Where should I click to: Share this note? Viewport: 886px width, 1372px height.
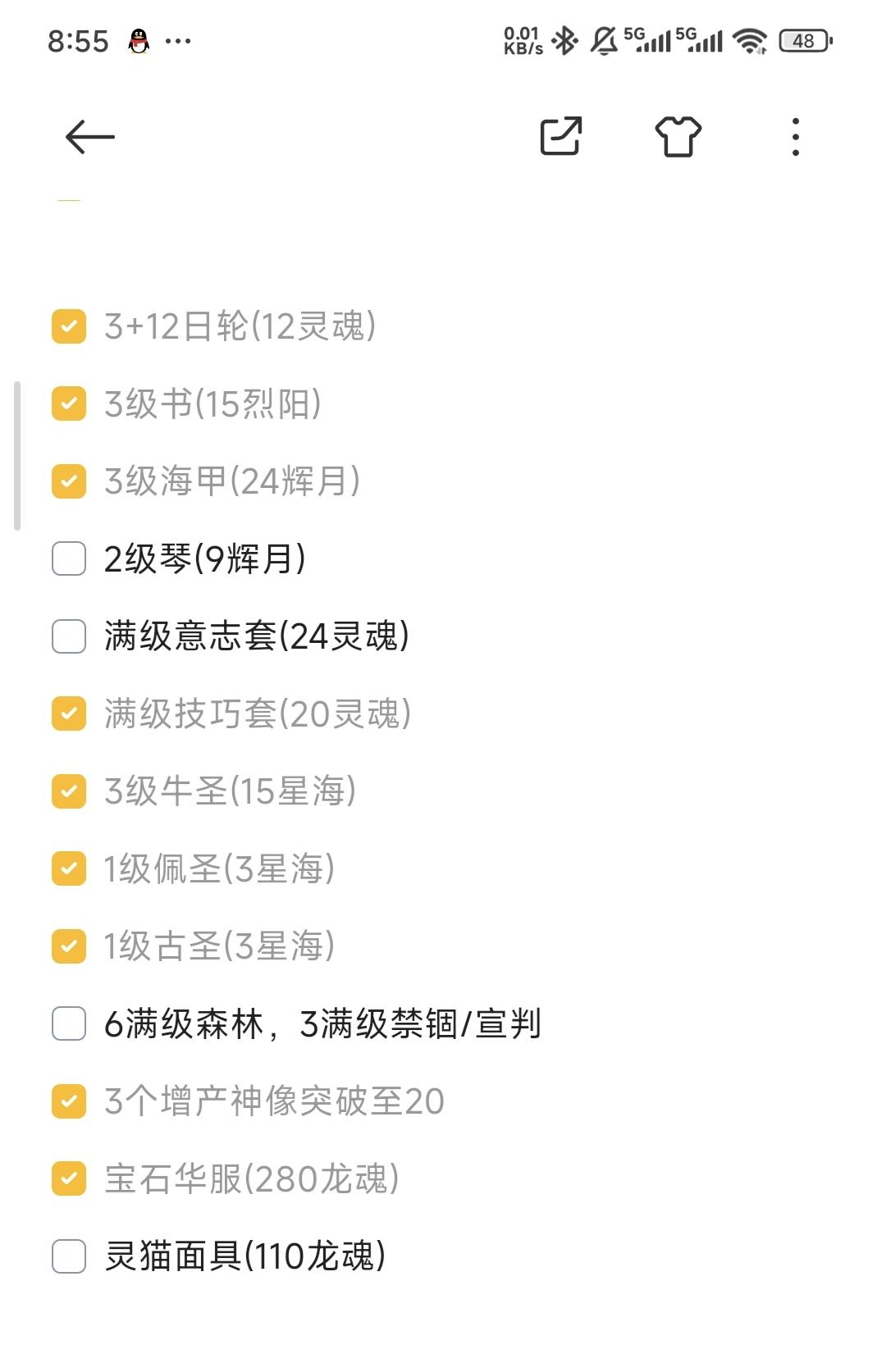pos(561,136)
